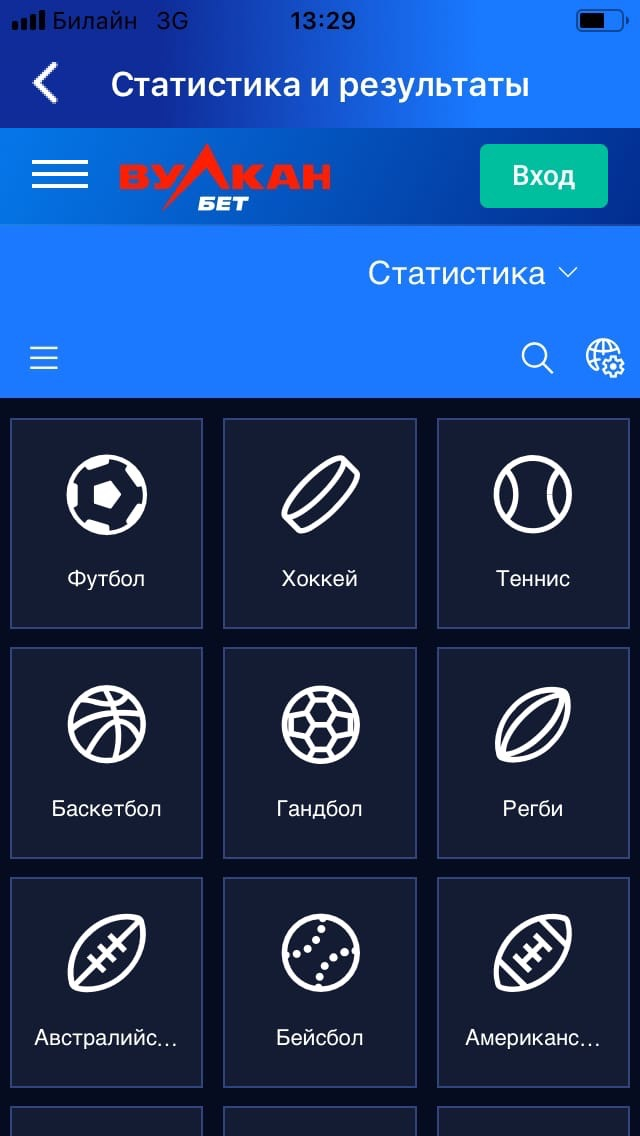Select the Футбол tile
640x1136 pixels.
click(107, 523)
